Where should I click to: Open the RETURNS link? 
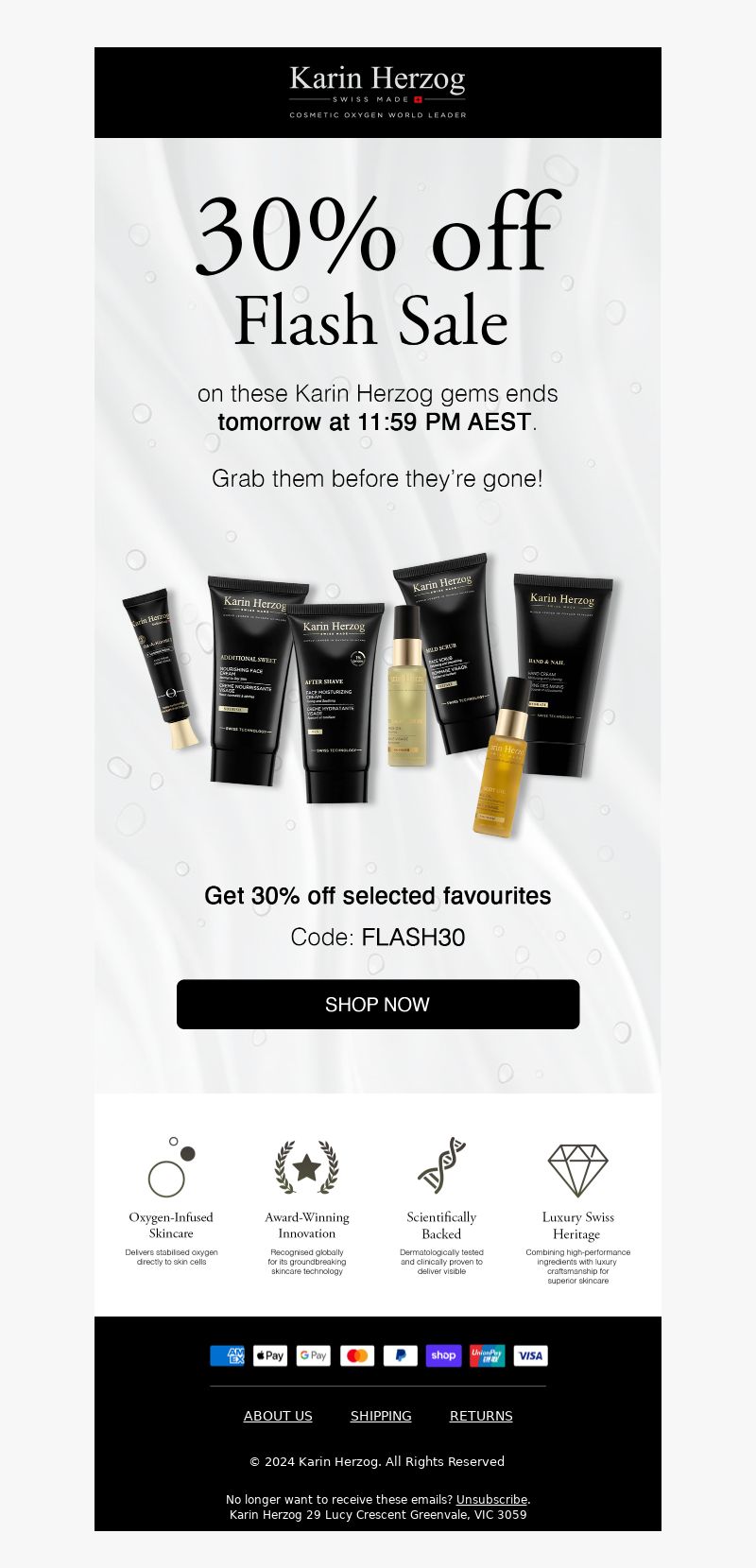tap(481, 1416)
